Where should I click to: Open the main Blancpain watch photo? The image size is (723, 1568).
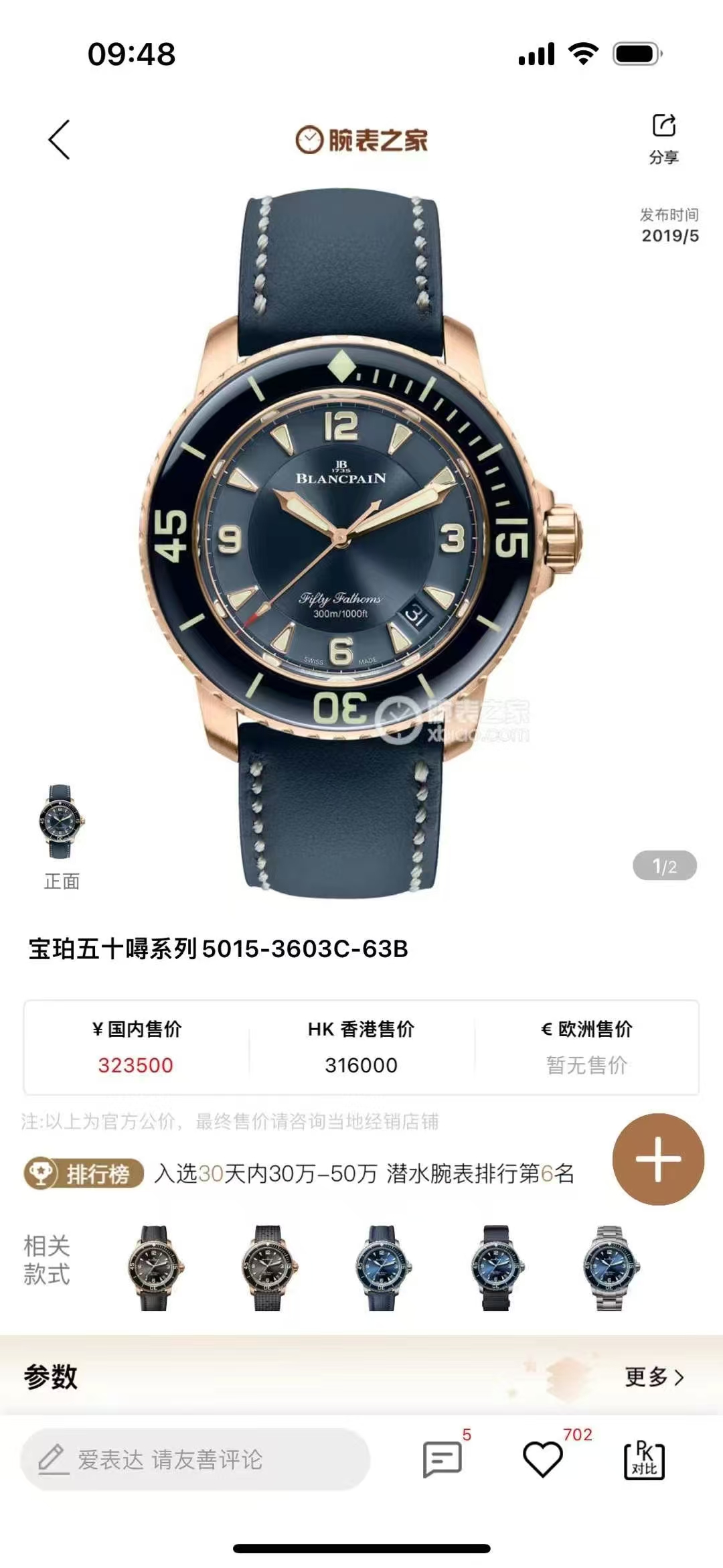(361, 543)
